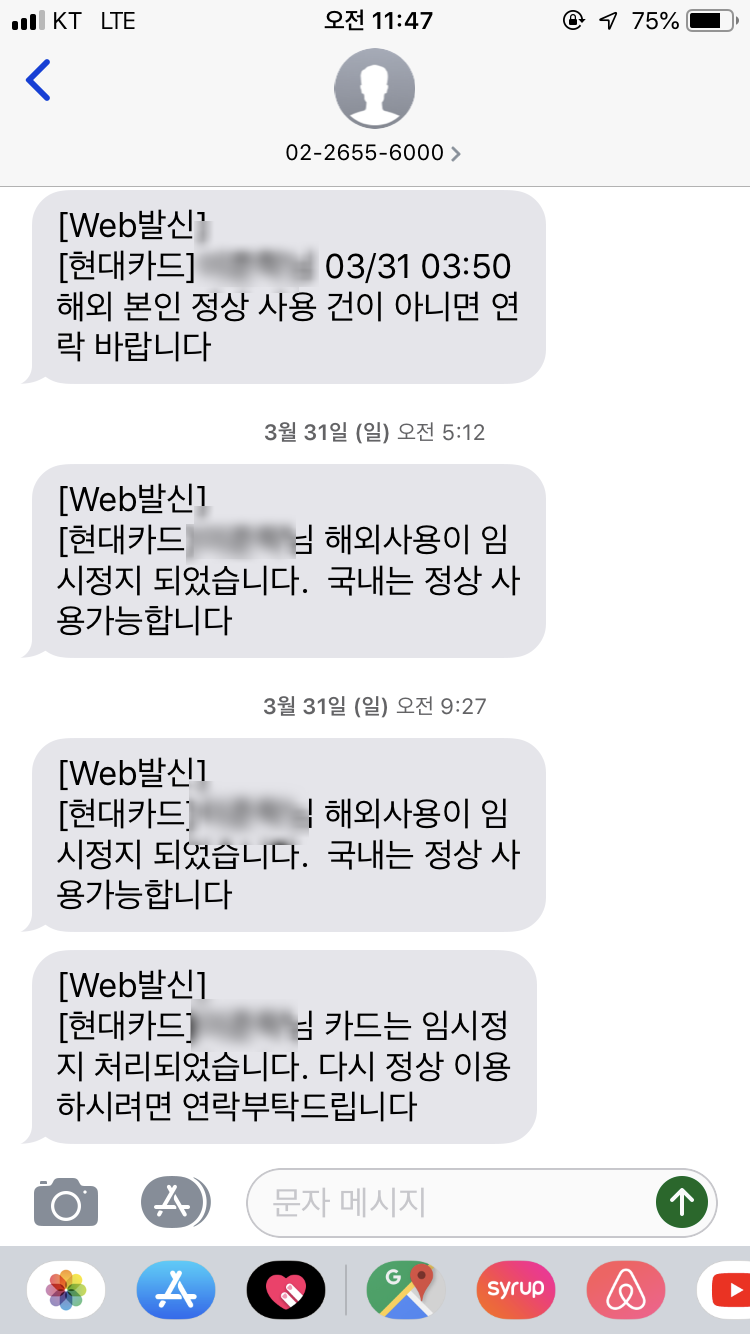Image resolution: width=750 pixels, height=1334 pixels.
Task: Open the heart Digital Touch app
Action: point(286,1291)
